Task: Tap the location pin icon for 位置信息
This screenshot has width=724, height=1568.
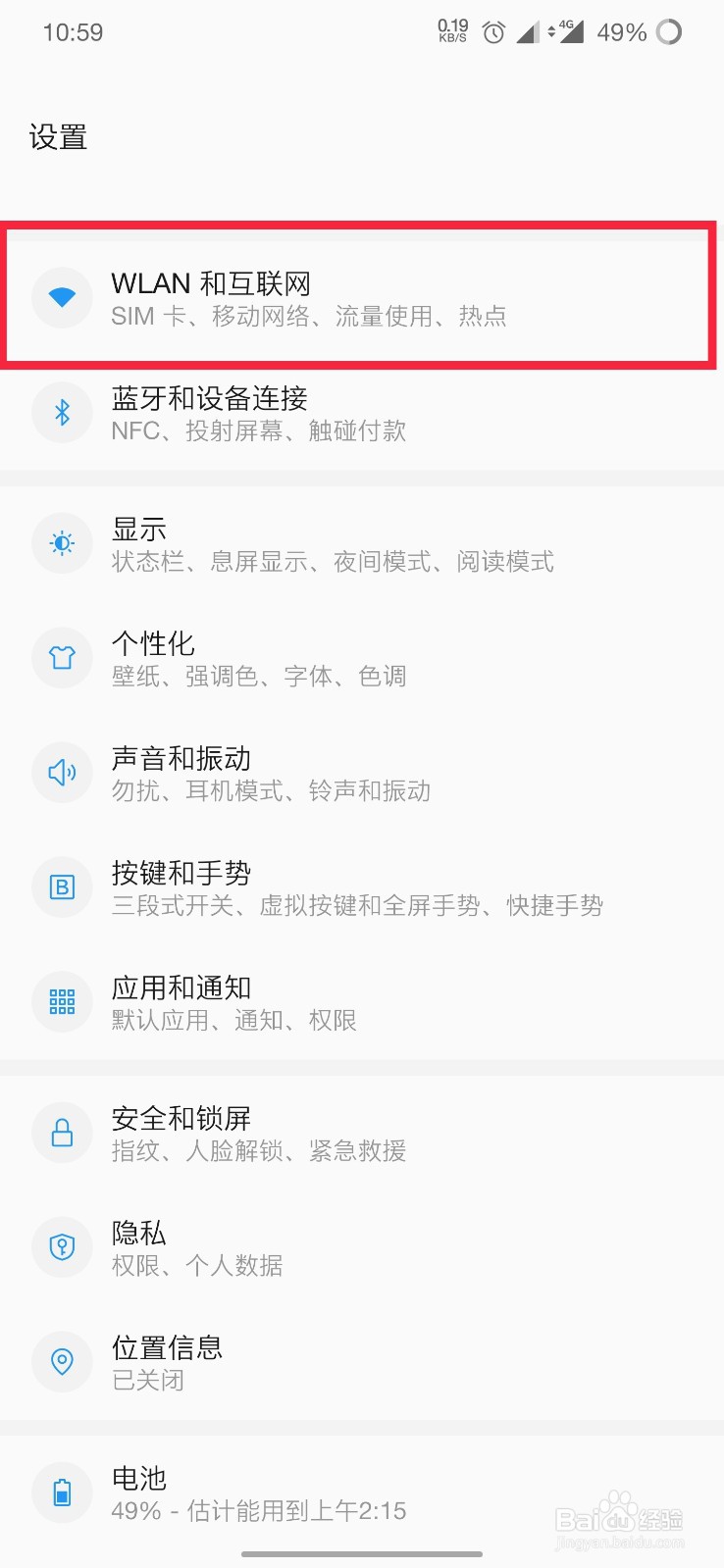Action: [x=62, y=1361]
